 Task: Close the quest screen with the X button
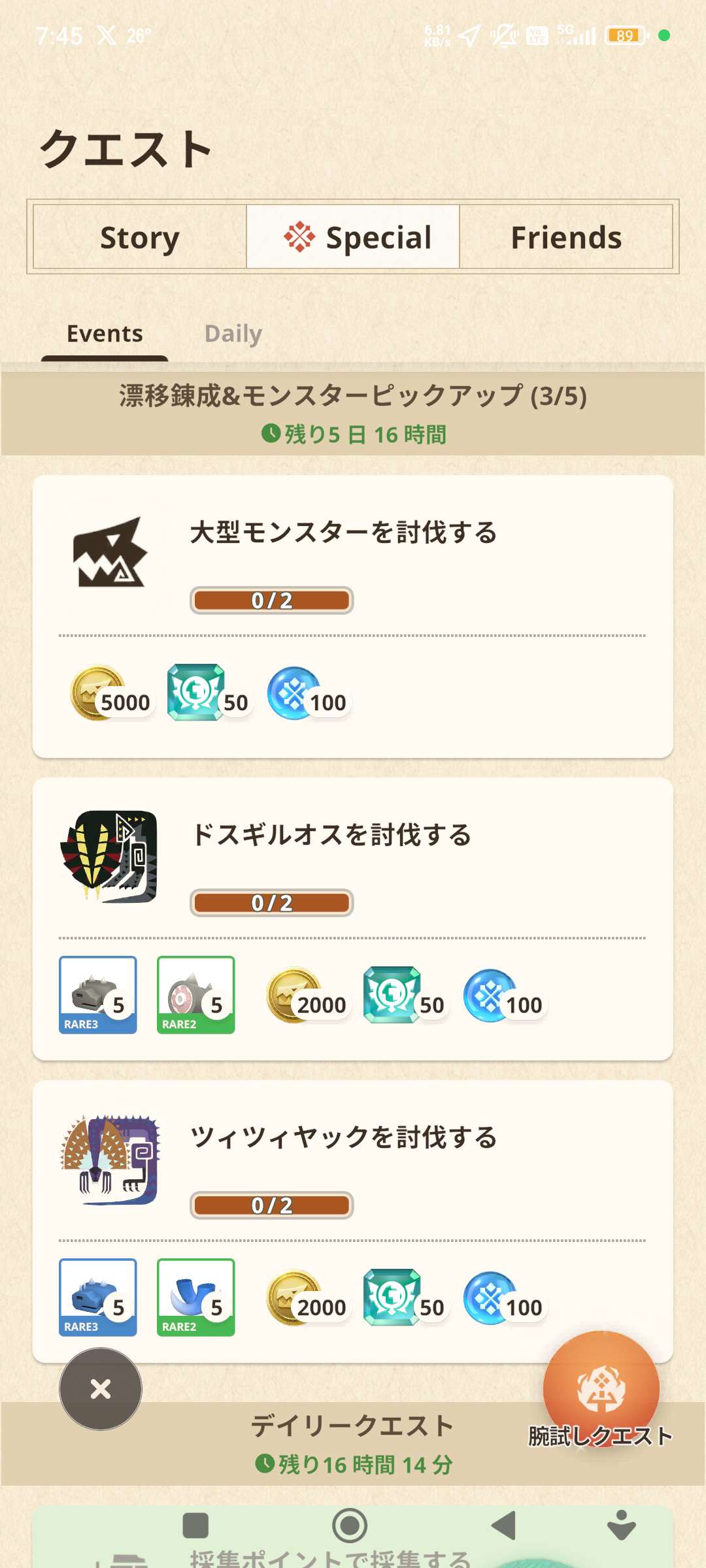pyautogui.click(x=101, y=1388)
